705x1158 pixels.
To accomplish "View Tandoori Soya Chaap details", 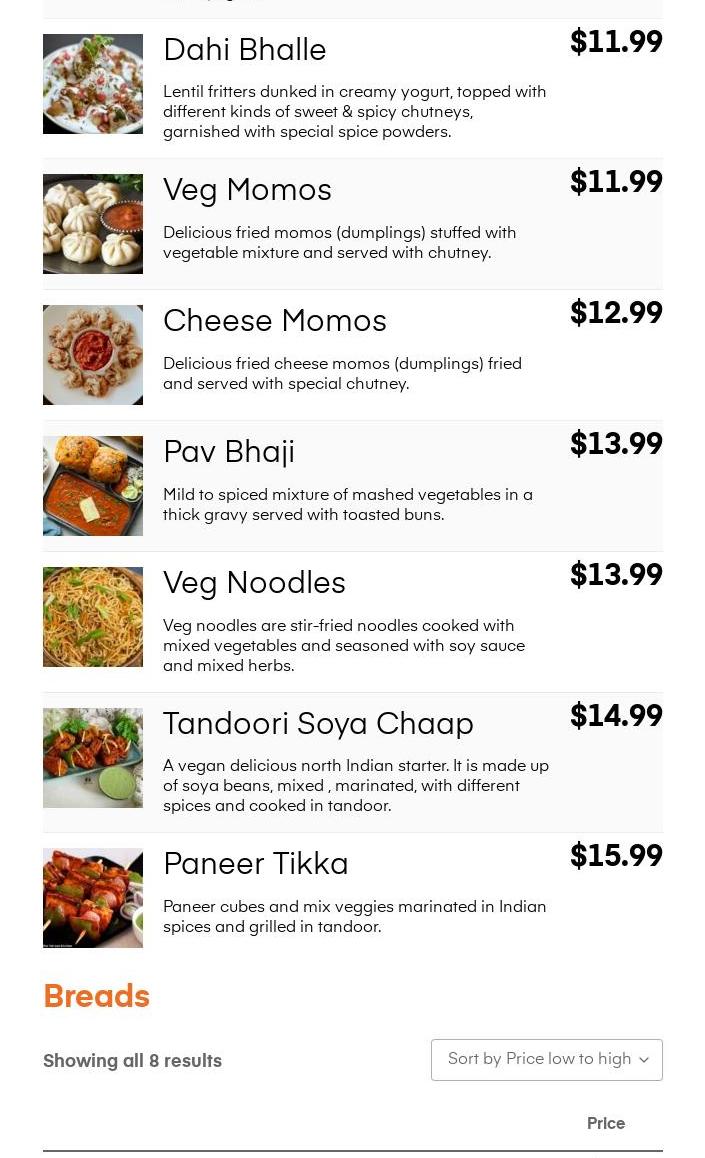I will (318, 724).
